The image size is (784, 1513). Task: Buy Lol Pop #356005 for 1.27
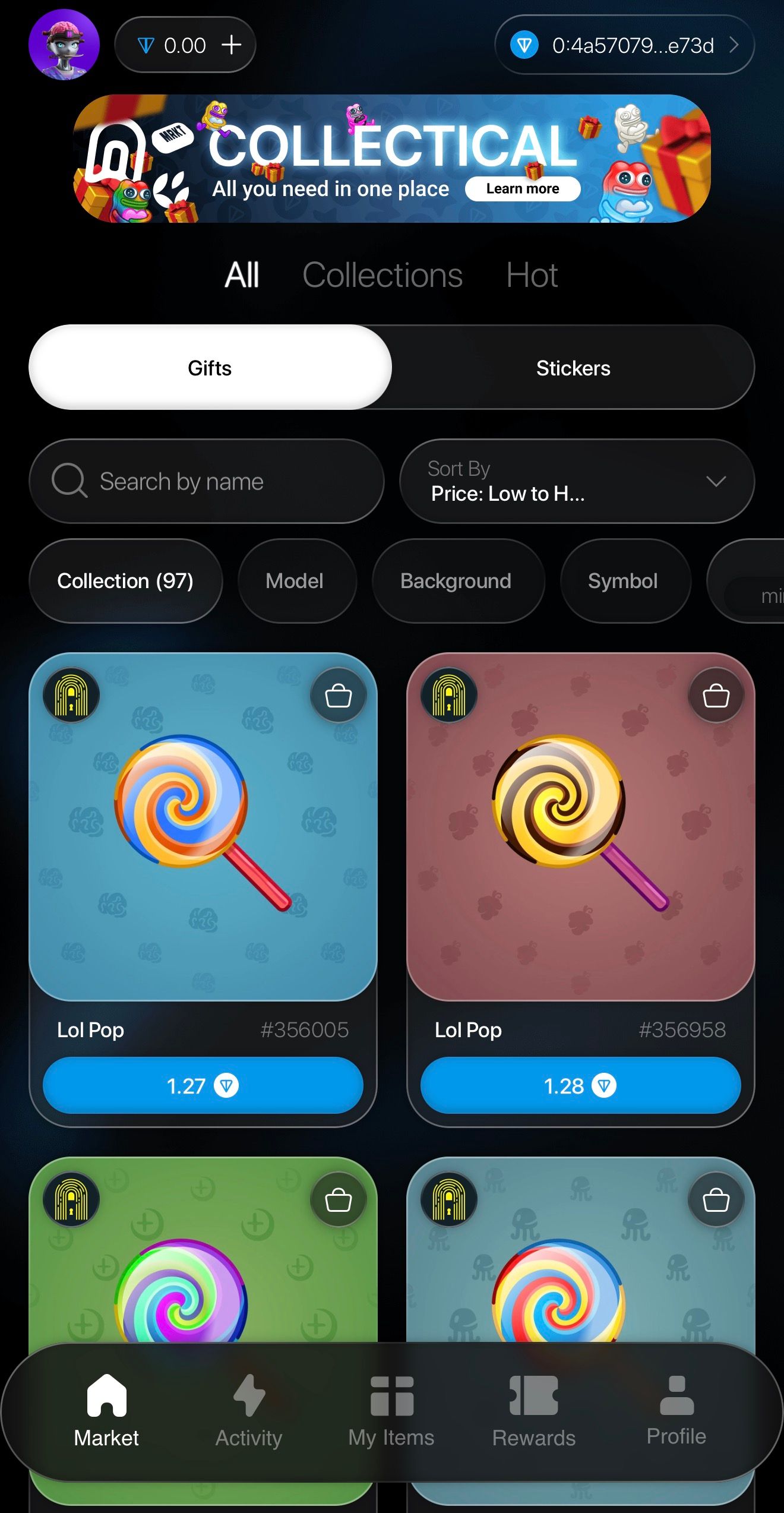pyautogui.click(x=203, y=1086)
